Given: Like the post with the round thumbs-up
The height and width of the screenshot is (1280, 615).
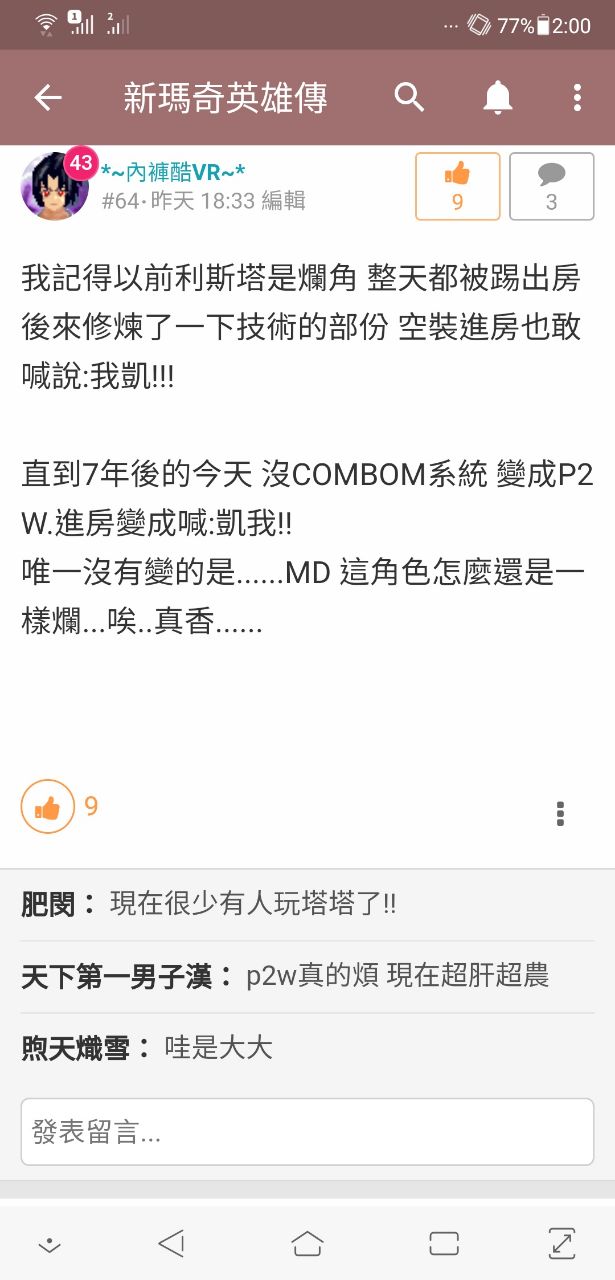Looking at the screenshot, I should (x=48, y=806).
